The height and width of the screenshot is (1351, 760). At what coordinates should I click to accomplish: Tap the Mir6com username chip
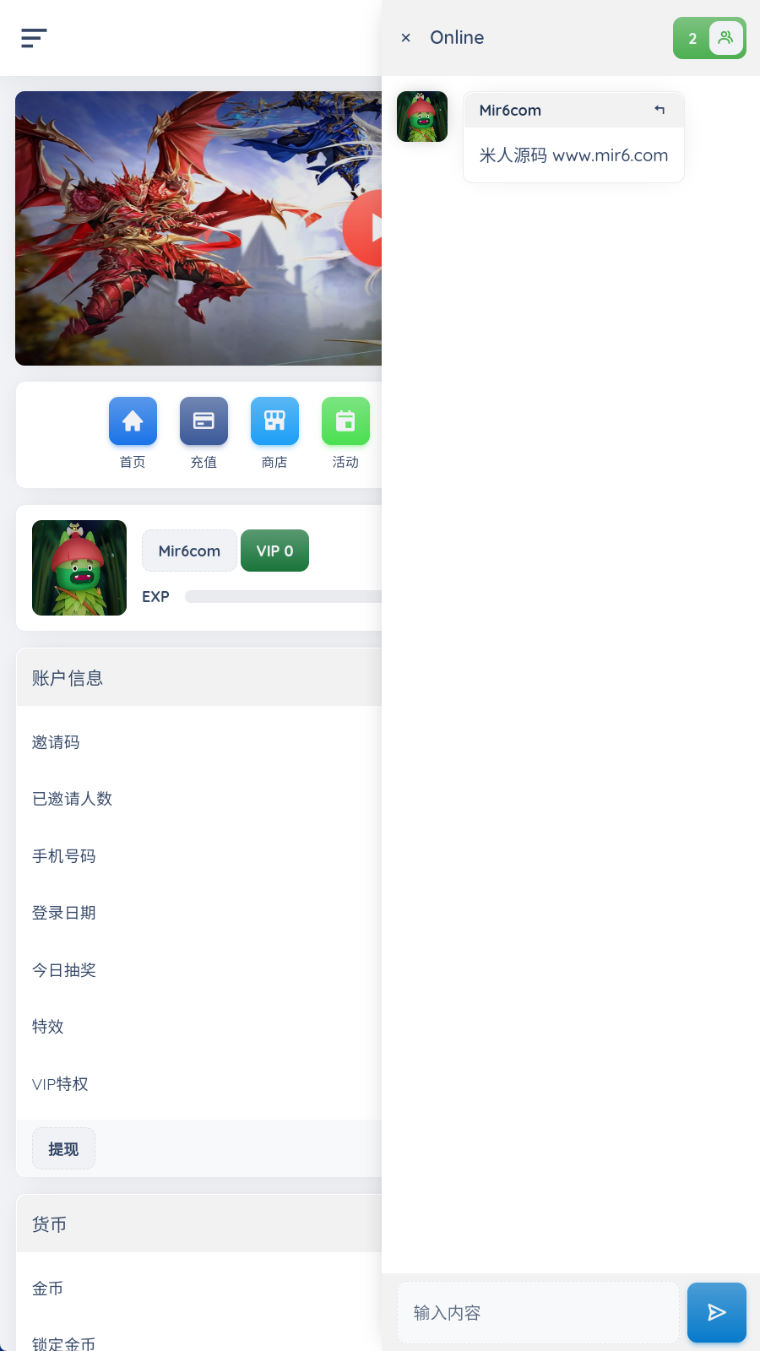click(x=189, y=551)
